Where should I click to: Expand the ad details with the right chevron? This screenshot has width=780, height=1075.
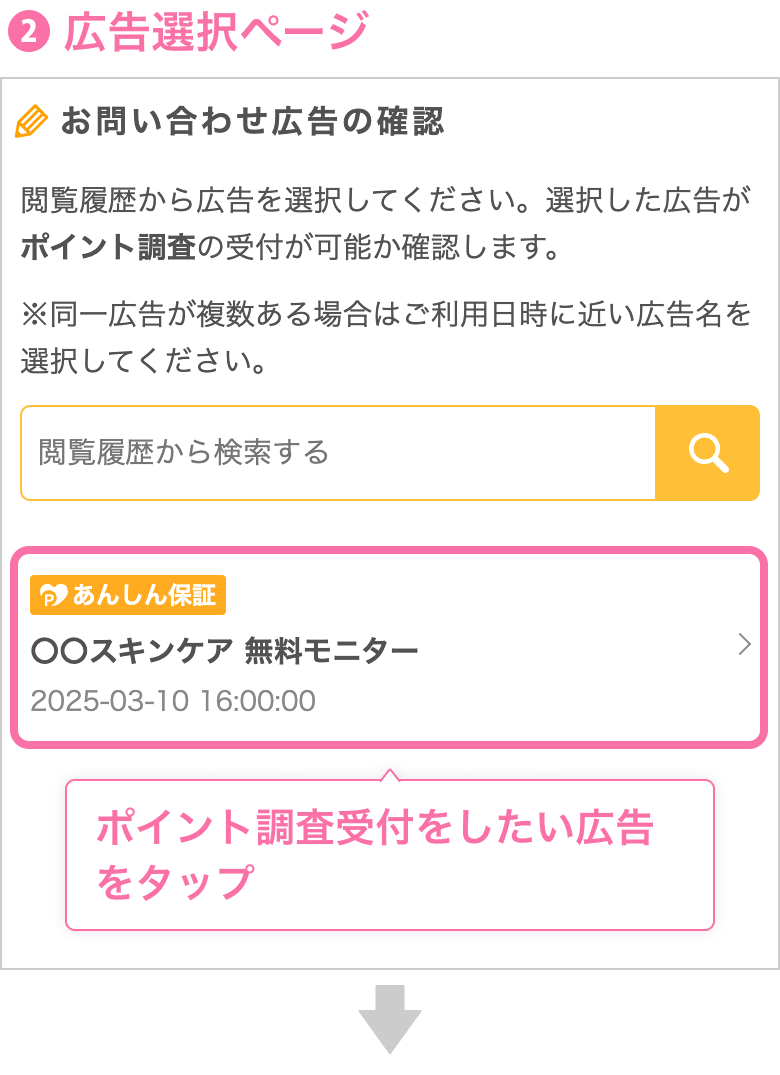click(x=743, y=645)
